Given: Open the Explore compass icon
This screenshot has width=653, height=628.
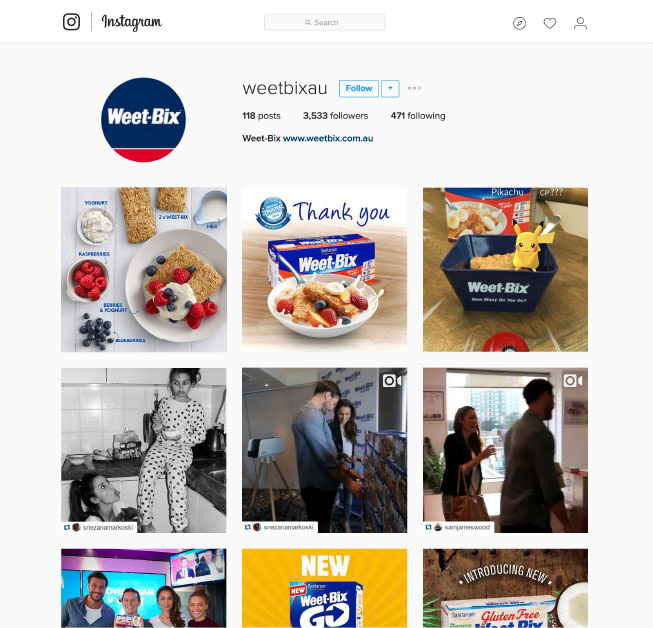Looking at the screenshot, I should tap(519, 23).
